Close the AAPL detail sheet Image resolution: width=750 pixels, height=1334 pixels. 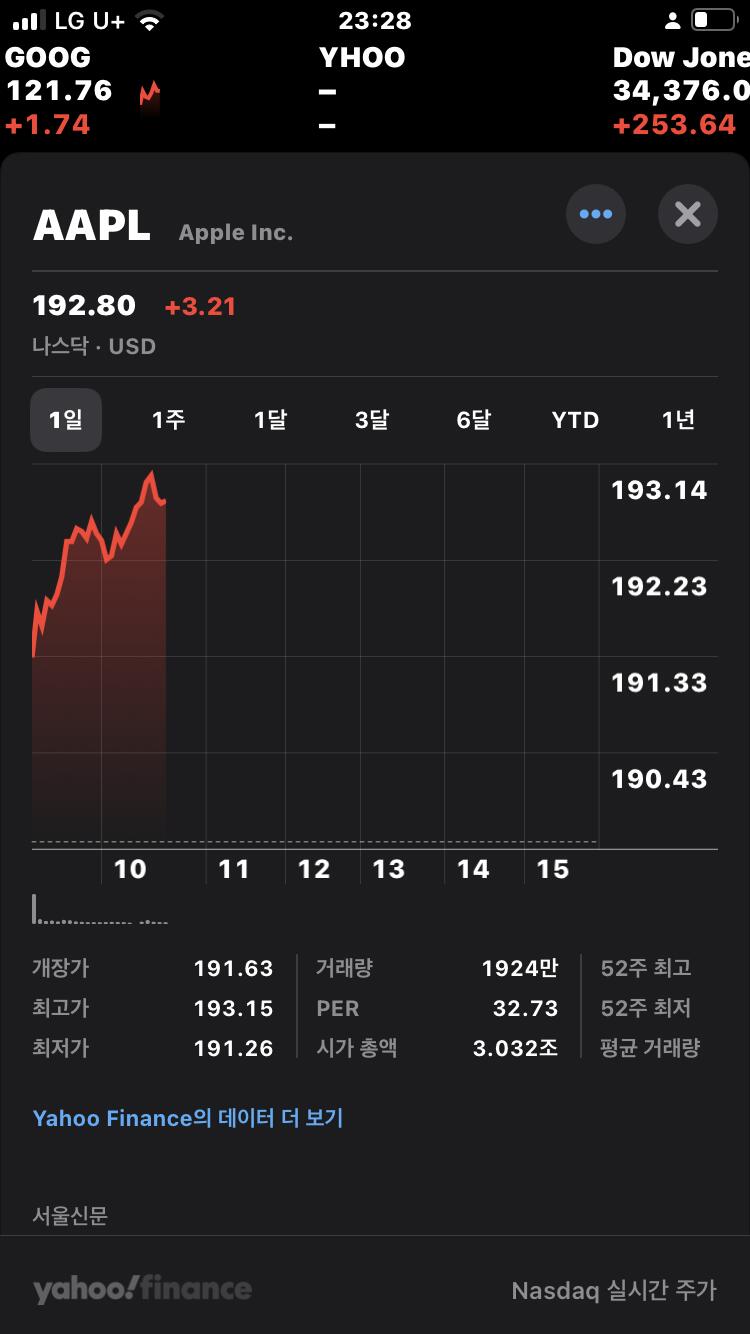tap(688, 214)
